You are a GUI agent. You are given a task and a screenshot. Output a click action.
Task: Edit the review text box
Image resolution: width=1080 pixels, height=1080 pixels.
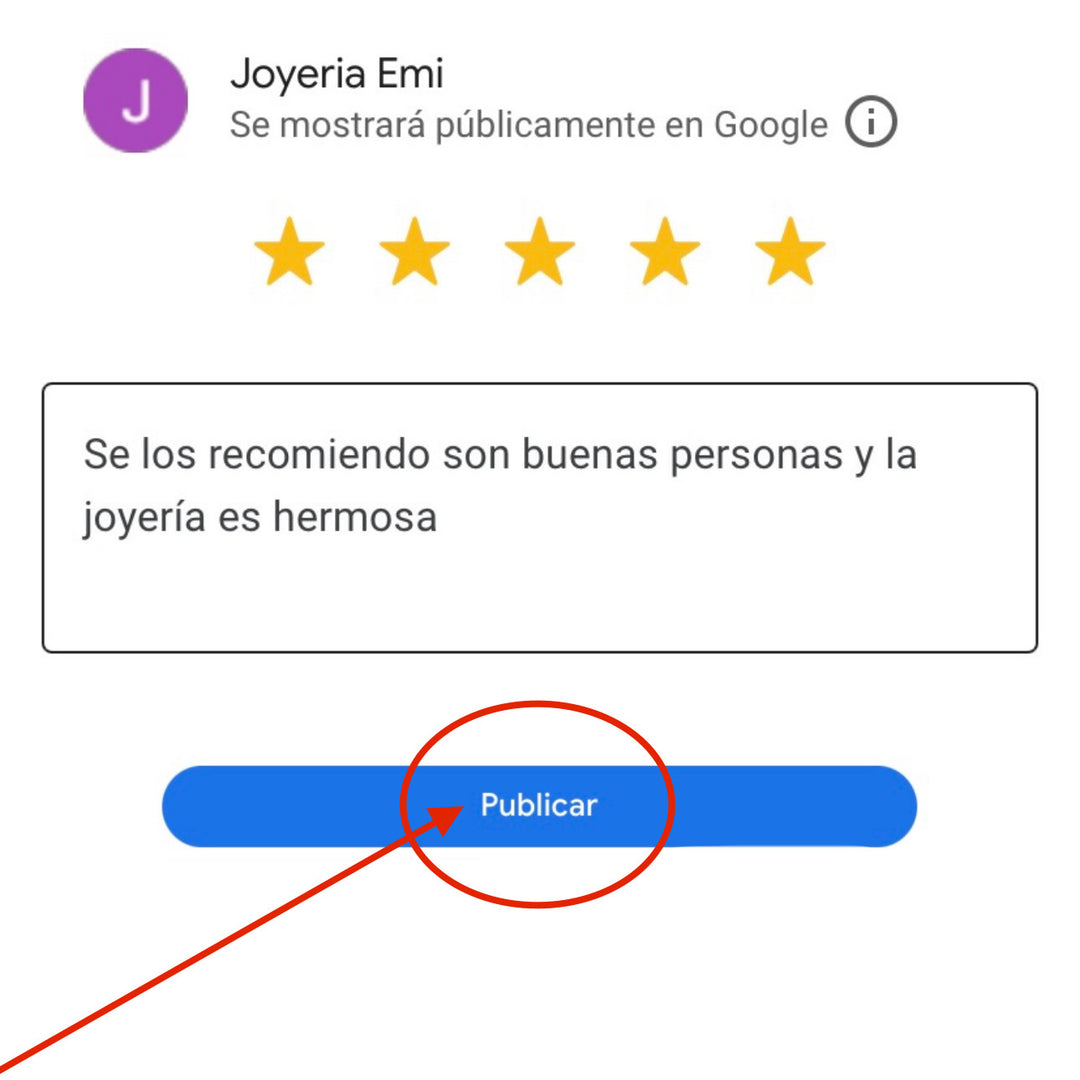click(x=539, y=517)
